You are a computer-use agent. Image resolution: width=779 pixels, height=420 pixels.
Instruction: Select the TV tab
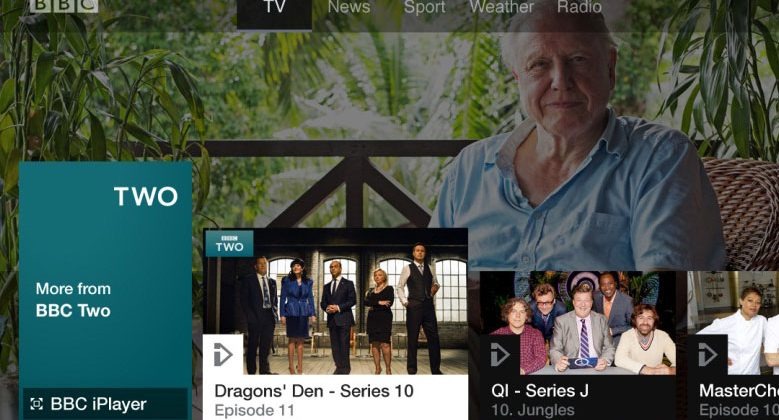click(x=274, y=8)
